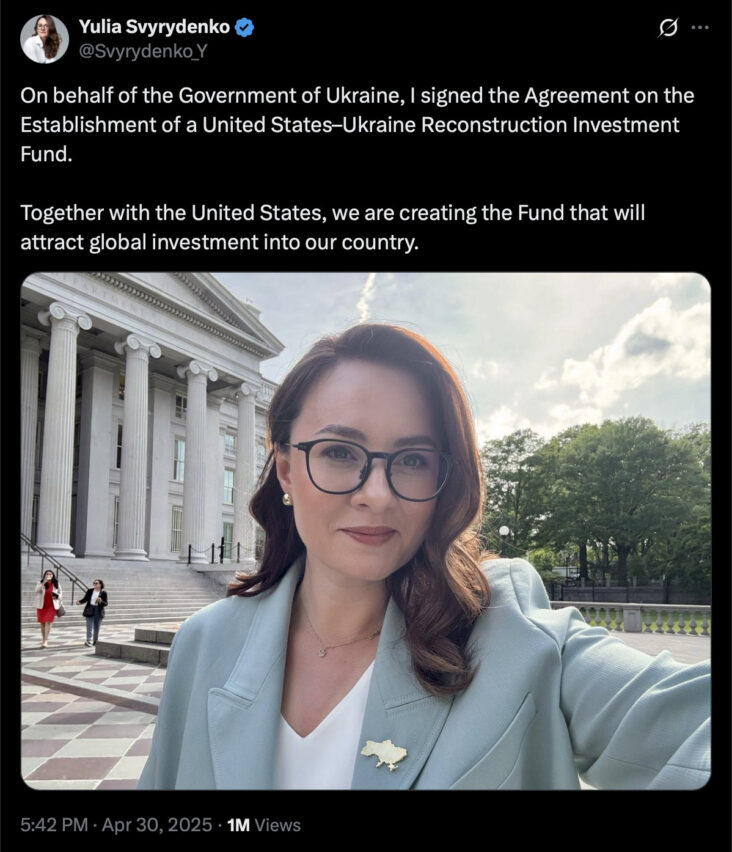Image resolution: width=732 pixels, height=852 pixels.
Task: Open Yulia Svyrydenko's profile picture
Action: pyautogui.click(x=44, y=39)
